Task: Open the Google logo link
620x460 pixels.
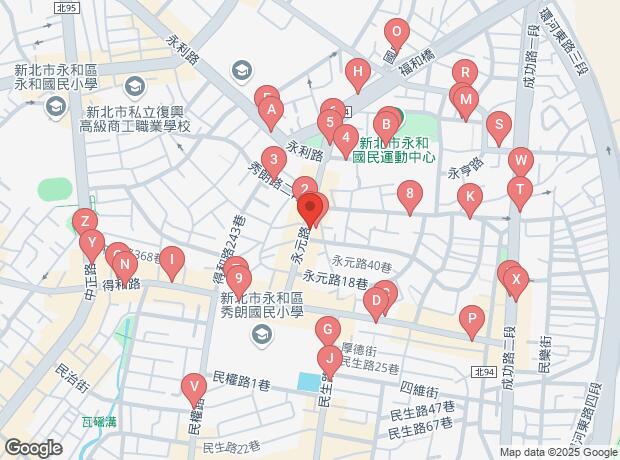Action: click(x=32, y=448)
